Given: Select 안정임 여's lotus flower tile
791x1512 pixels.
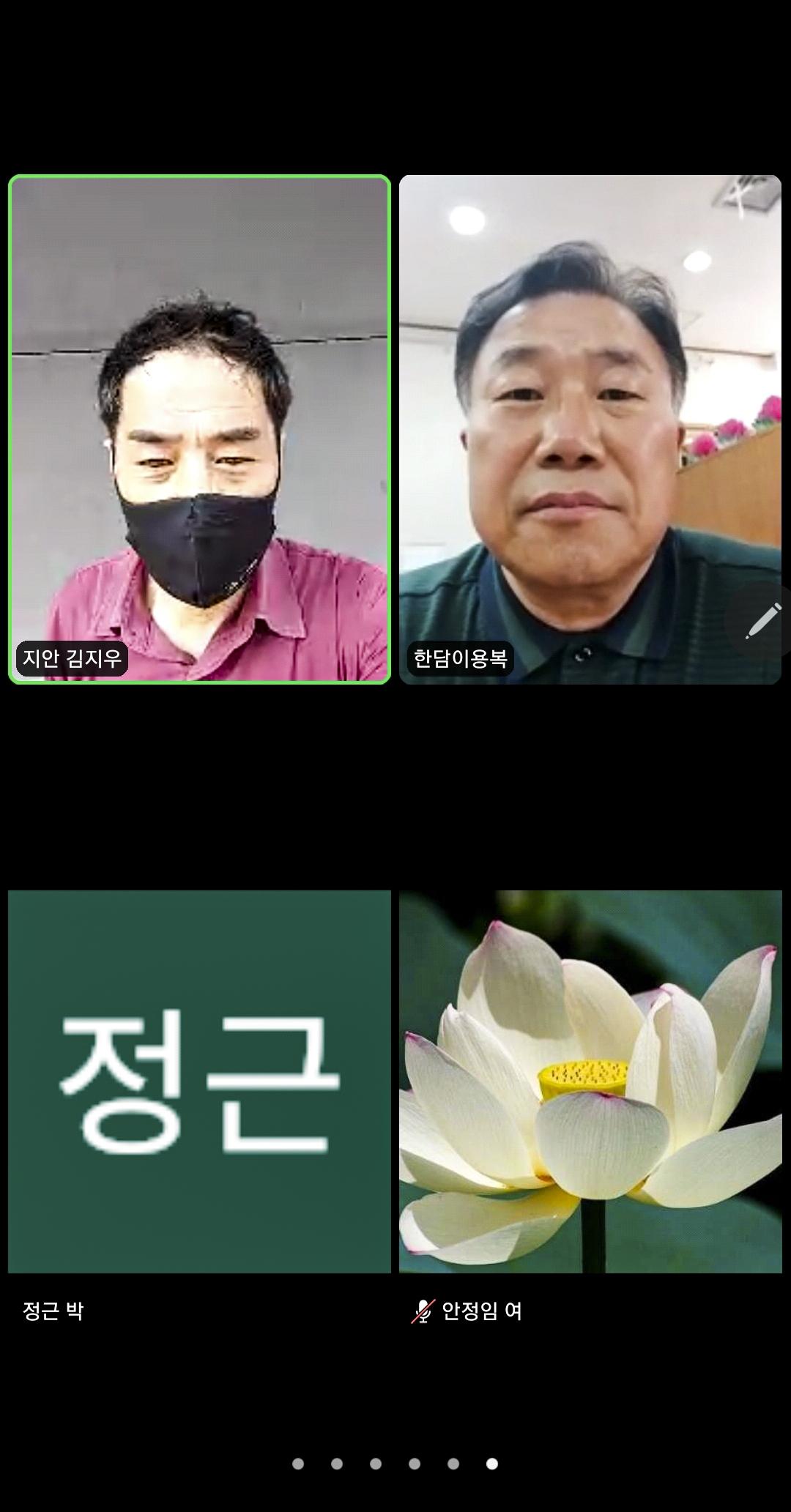Looking at the screenshot, I should 590,1081.
